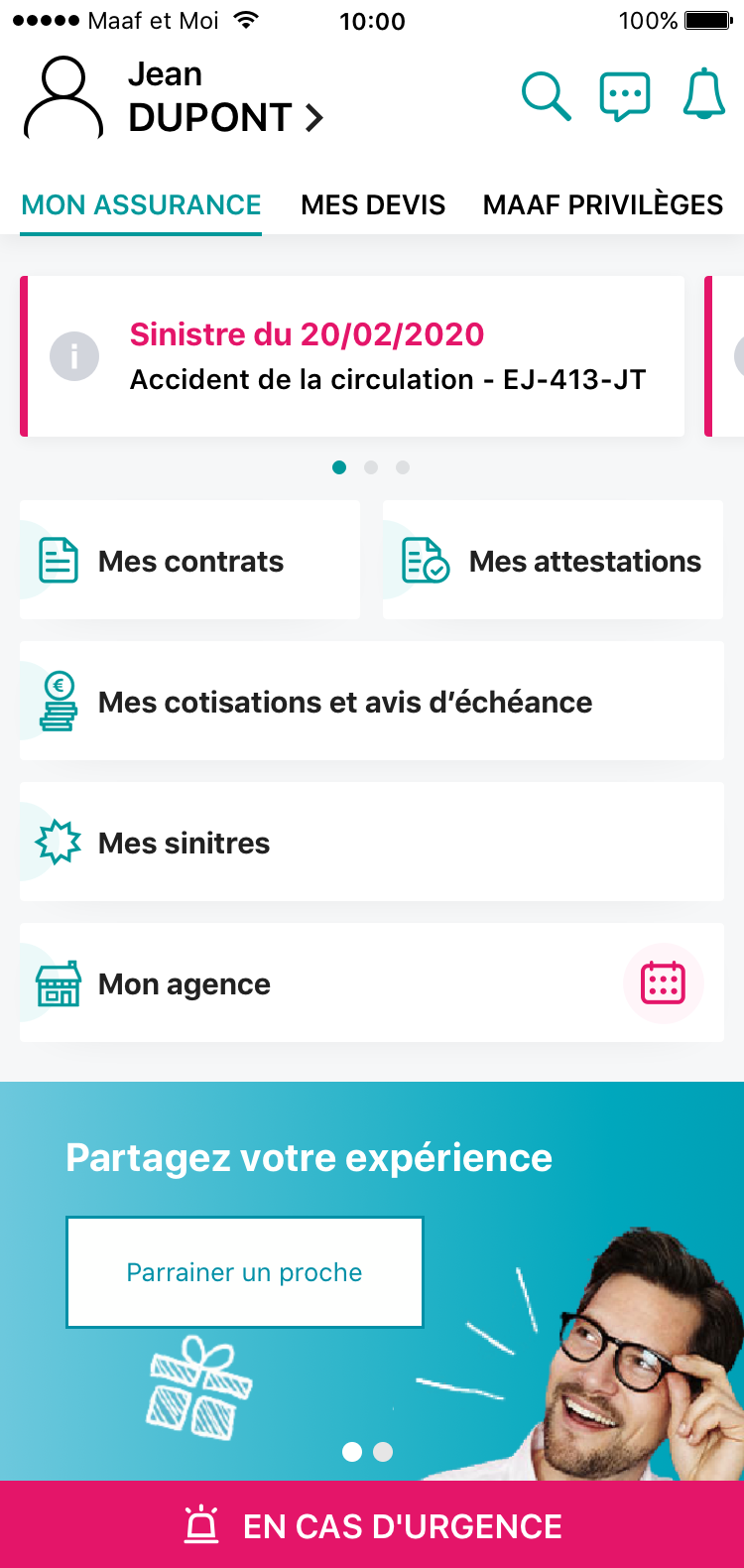Open the notifications bell
This screenshot has height=1568, width=744.
(x=704, y=96)
